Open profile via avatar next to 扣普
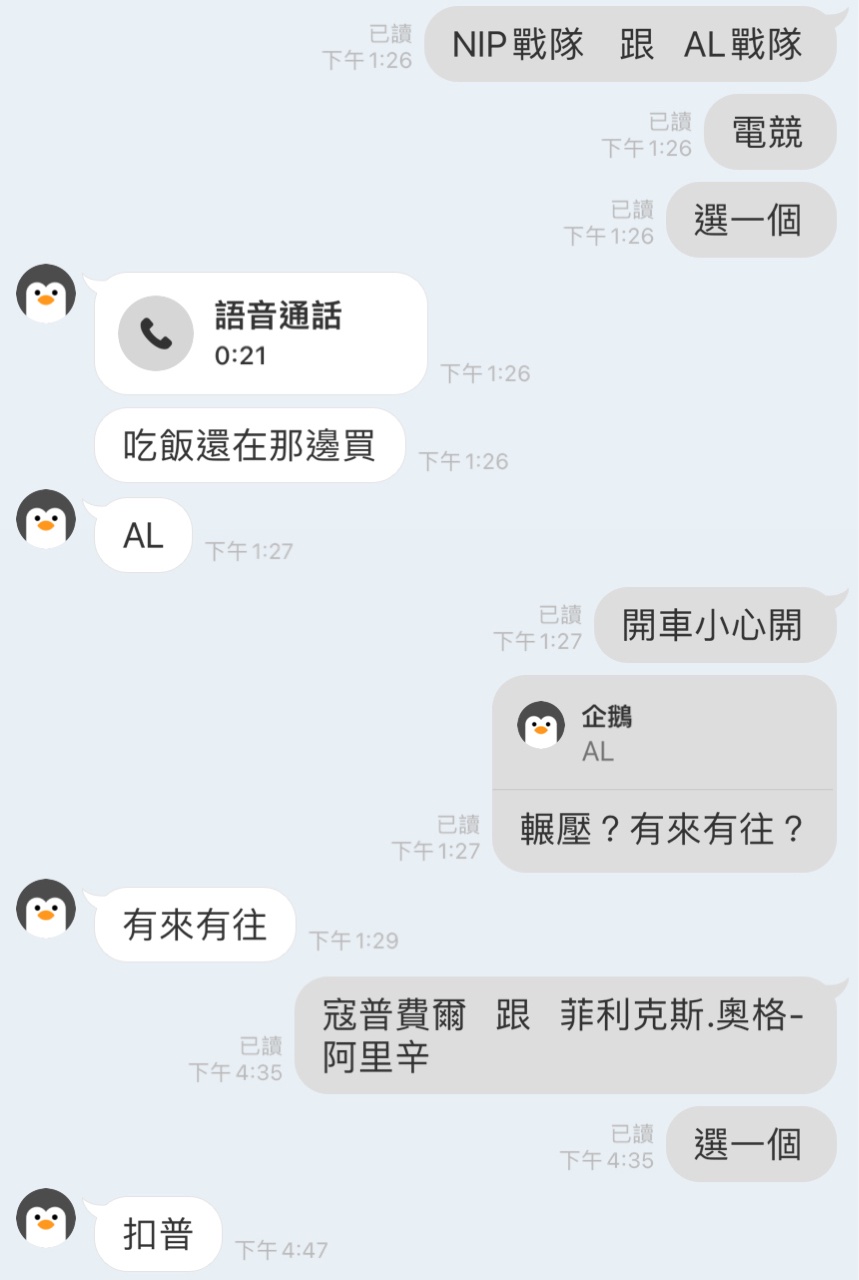The image size is (859, 1280). coord(46,1218)
